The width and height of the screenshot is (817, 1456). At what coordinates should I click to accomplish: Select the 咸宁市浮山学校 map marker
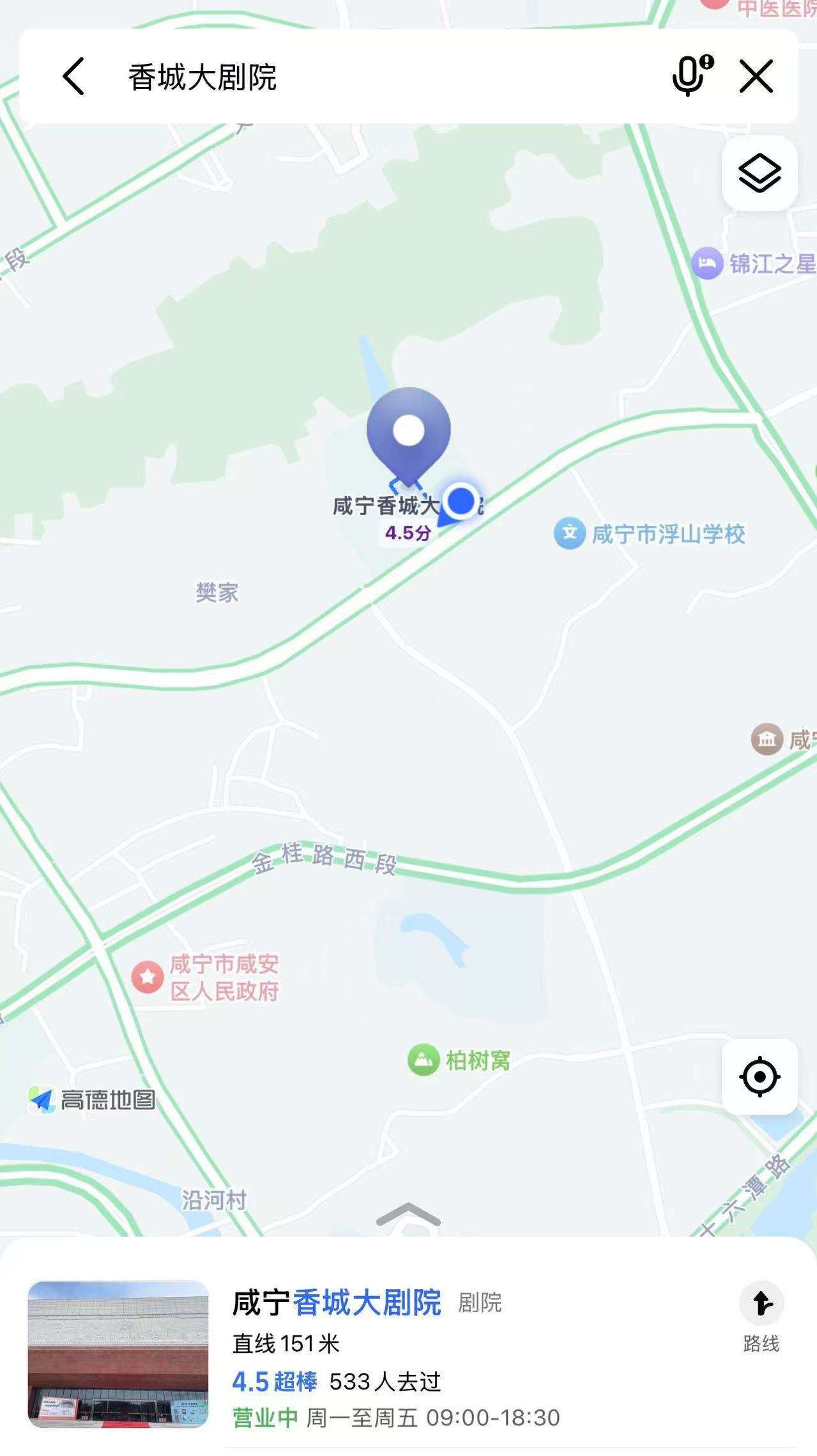pos(570,534)
